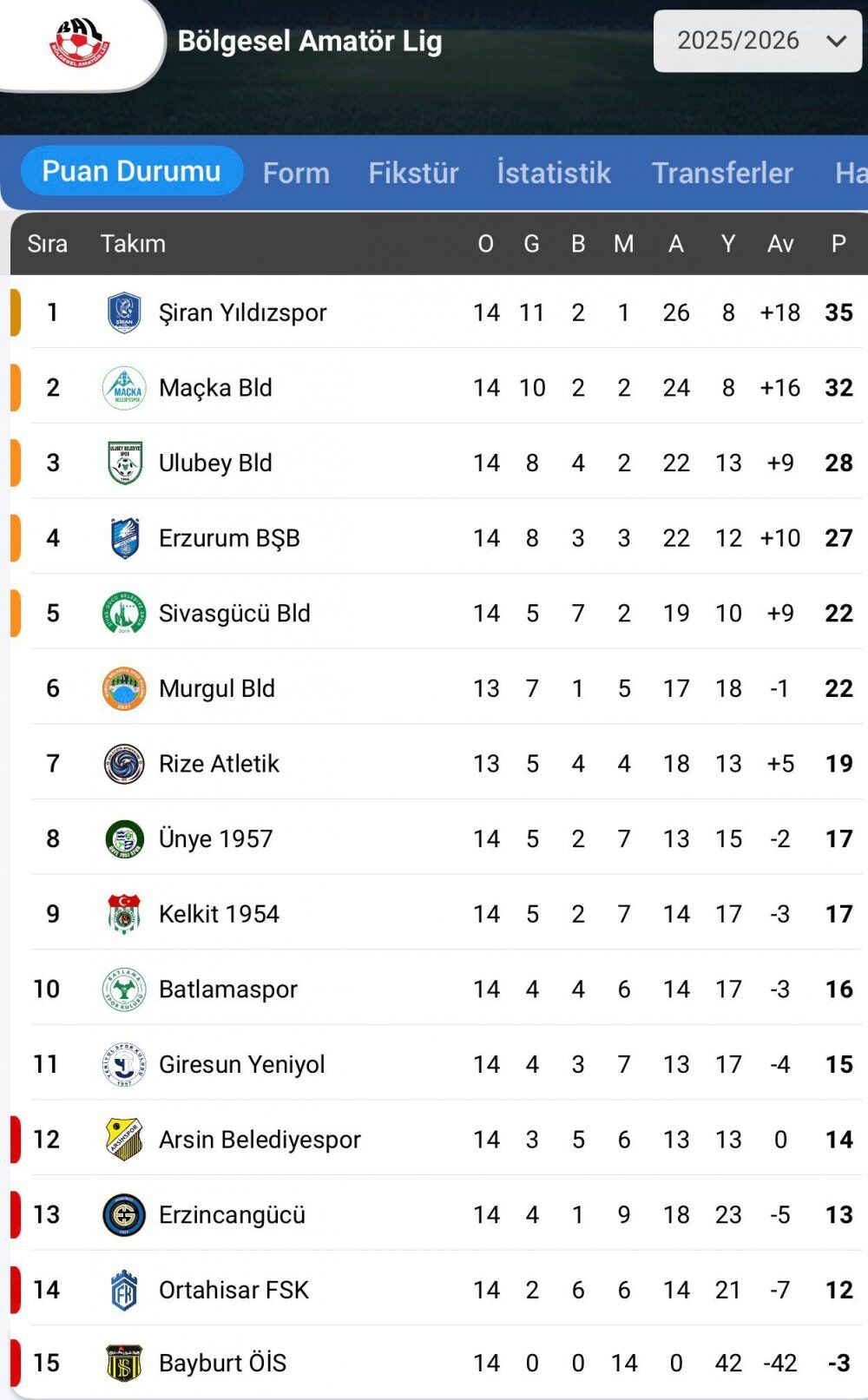The width and height of the screenshot is (868, 1400).
Task: Switch to the Fikstür tab
Action: [413, 173]
